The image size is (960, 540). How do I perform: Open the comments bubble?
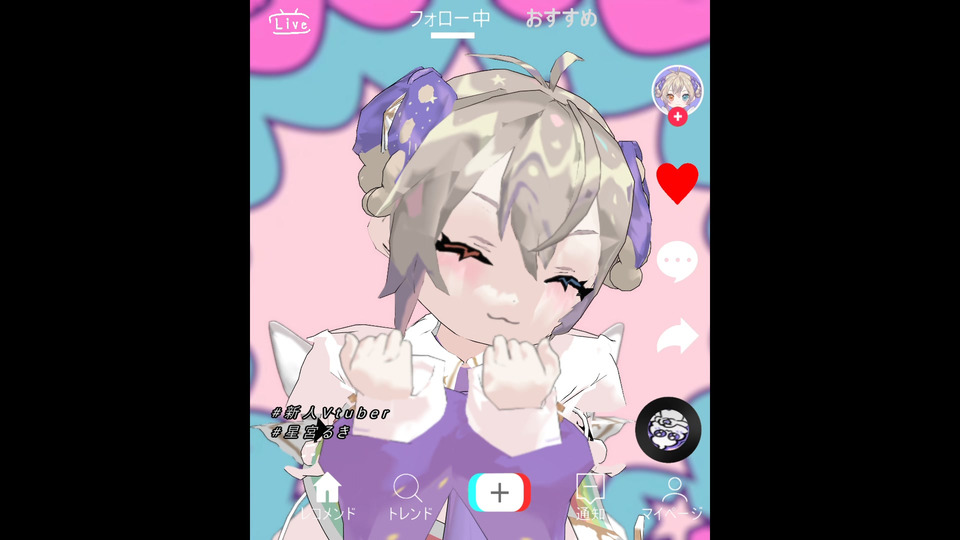point(677,261)
